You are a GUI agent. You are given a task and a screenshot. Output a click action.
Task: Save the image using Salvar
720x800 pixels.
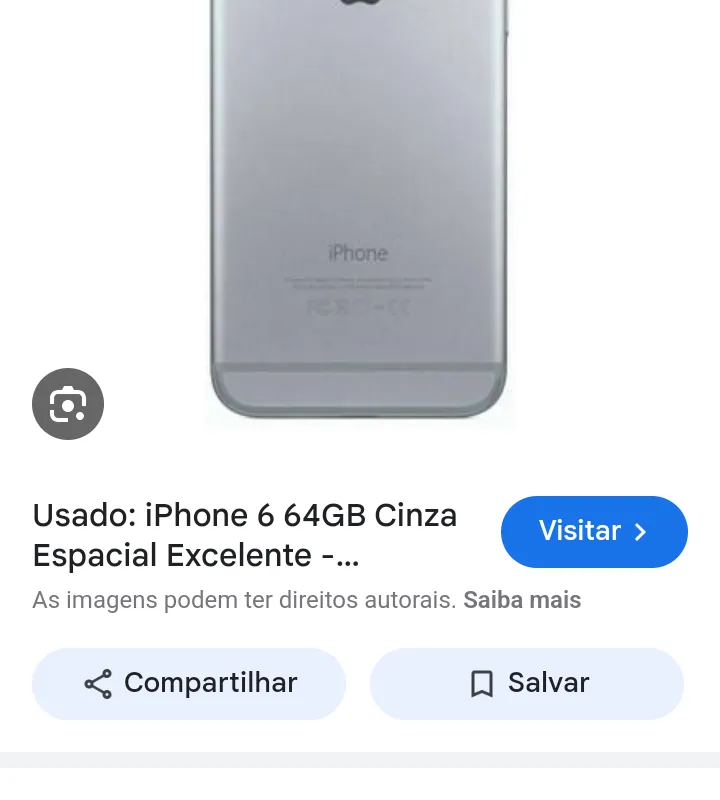point(527,683)
